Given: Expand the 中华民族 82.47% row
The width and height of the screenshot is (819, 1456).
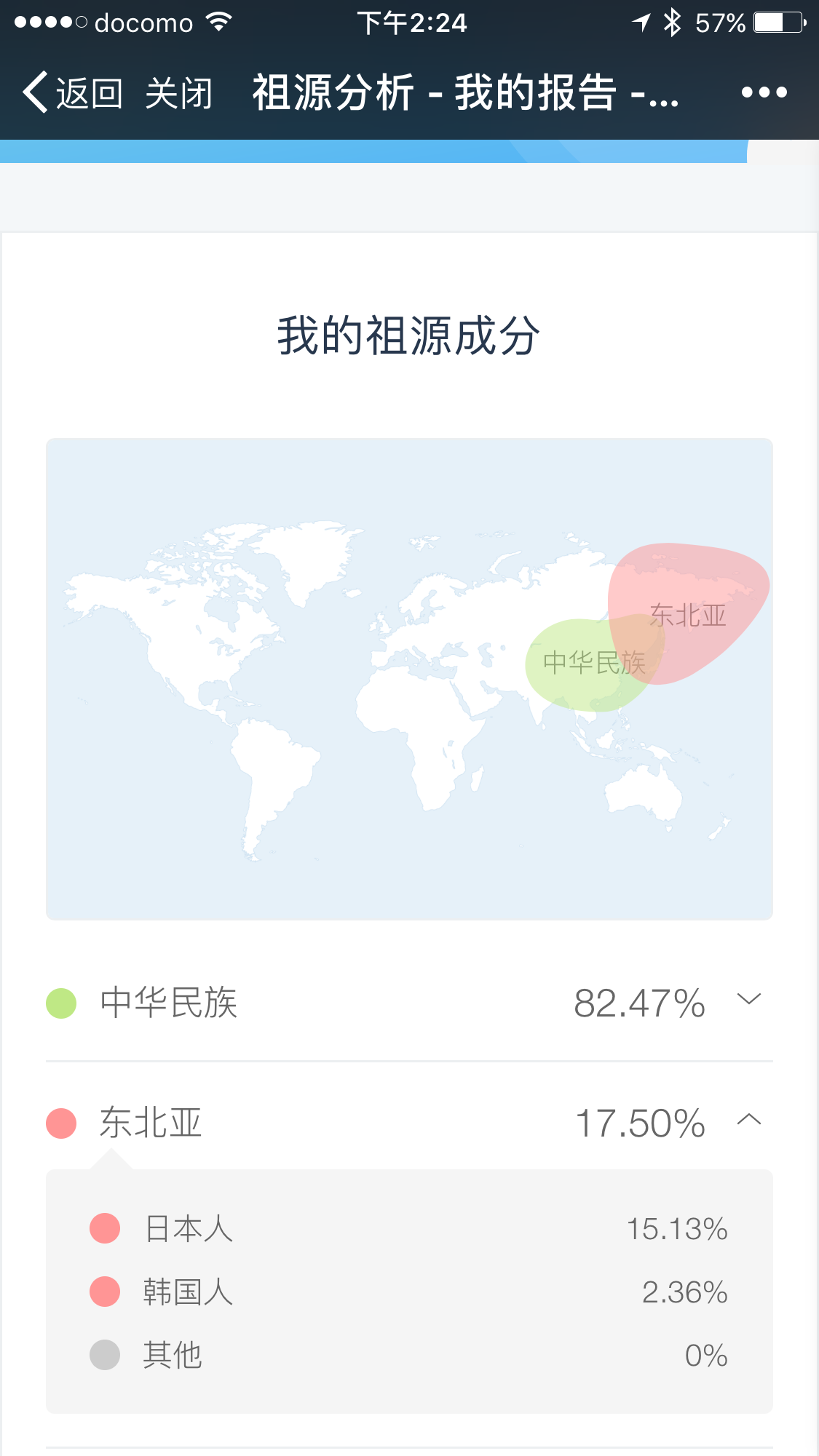Looking at the screenshot, I should point(409,1003).
